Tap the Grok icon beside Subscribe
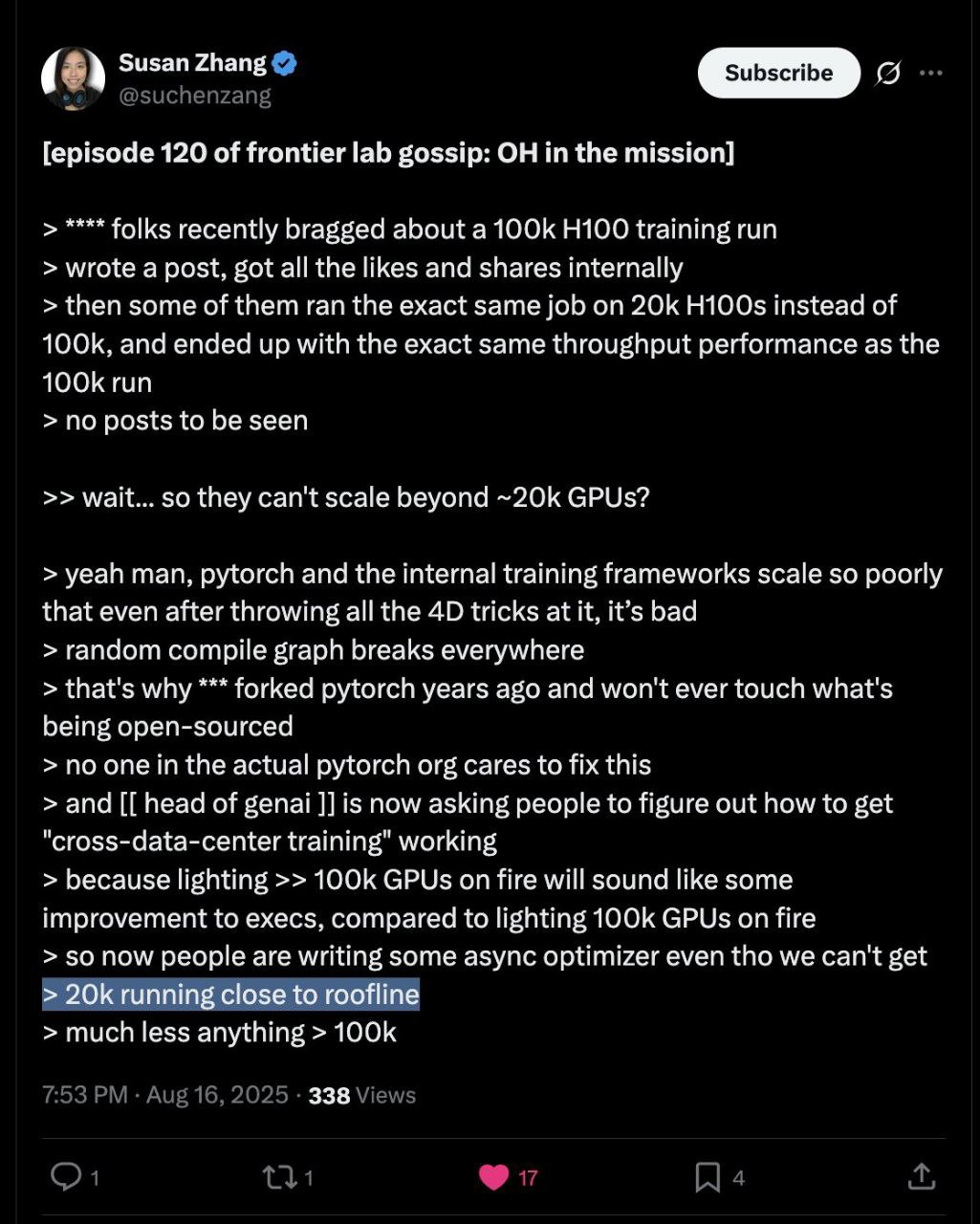Image resolution: width=980 pixels, height=1224 pixels. [x=888, y=73]
